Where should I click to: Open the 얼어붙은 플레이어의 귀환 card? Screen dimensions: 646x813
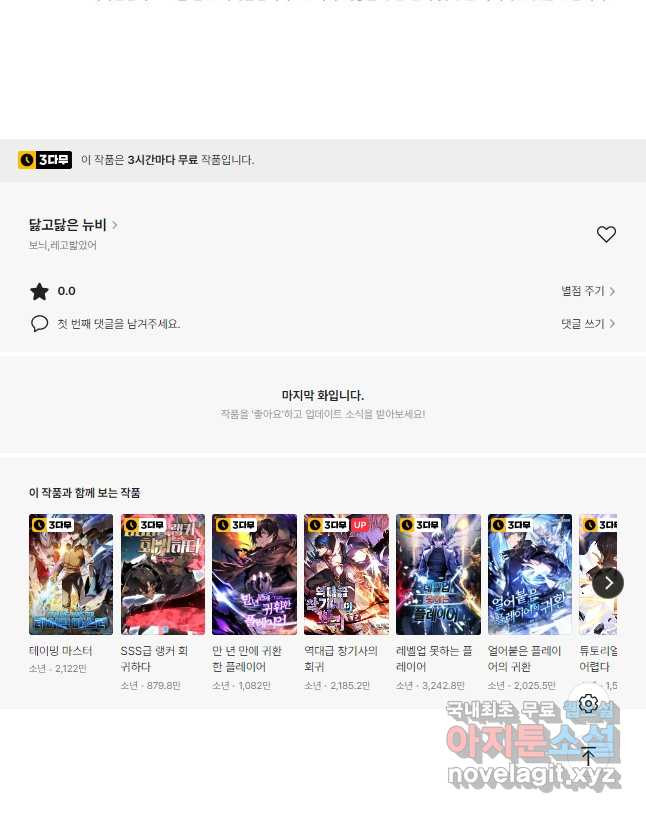pos(530,575)
